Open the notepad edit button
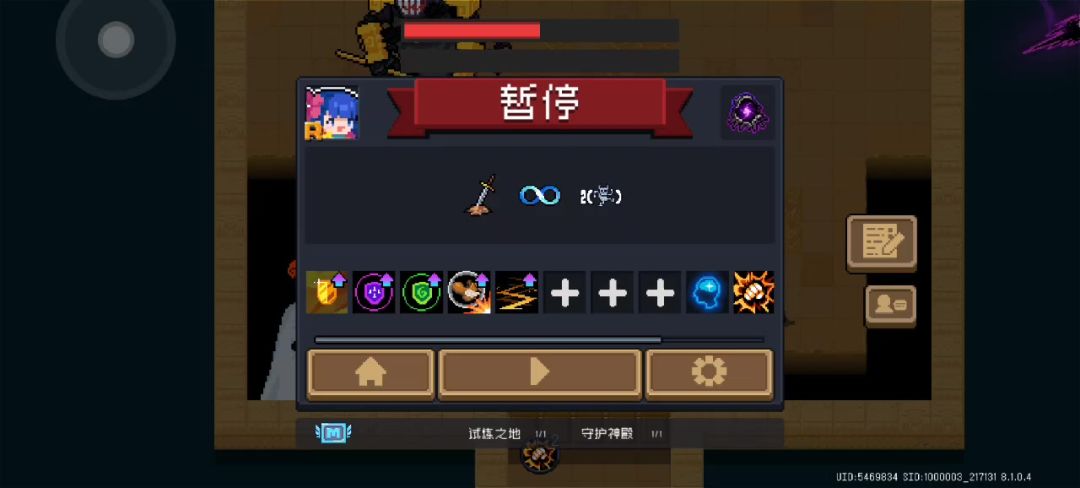Screen dimensions: 1080x488 click(882, 242)
